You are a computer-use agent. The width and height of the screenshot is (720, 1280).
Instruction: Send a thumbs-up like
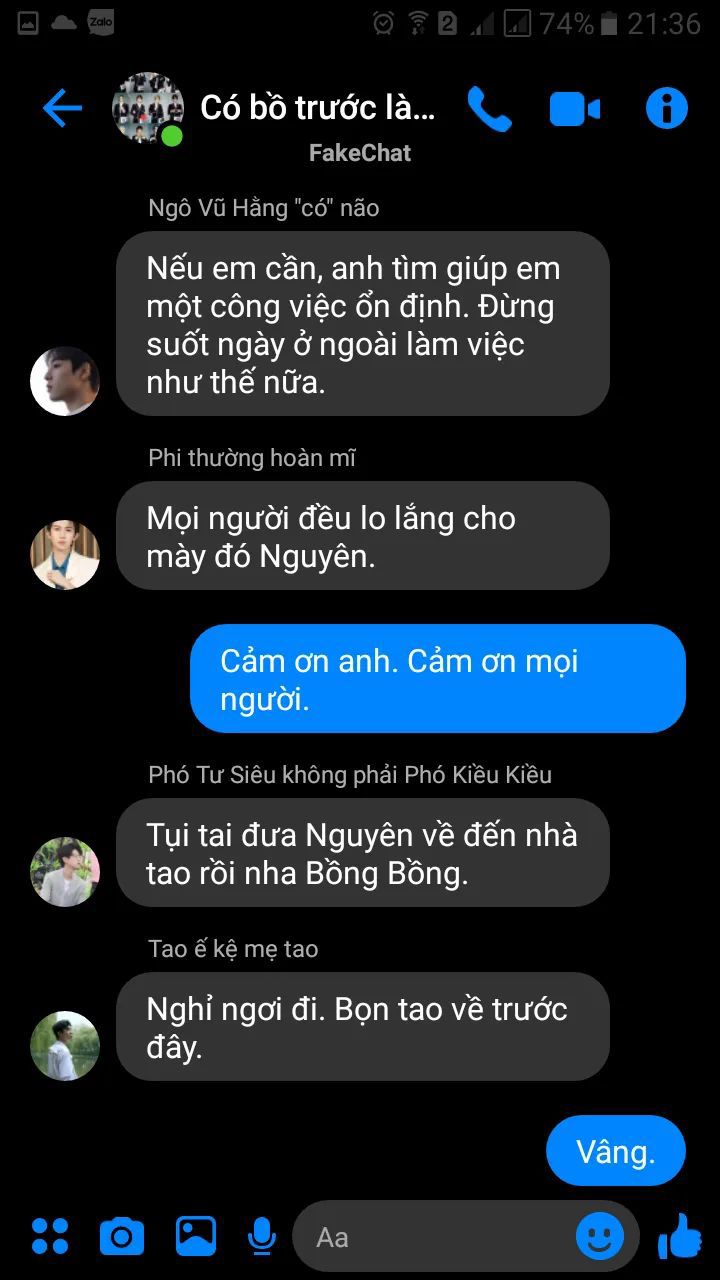[680, 1237]
